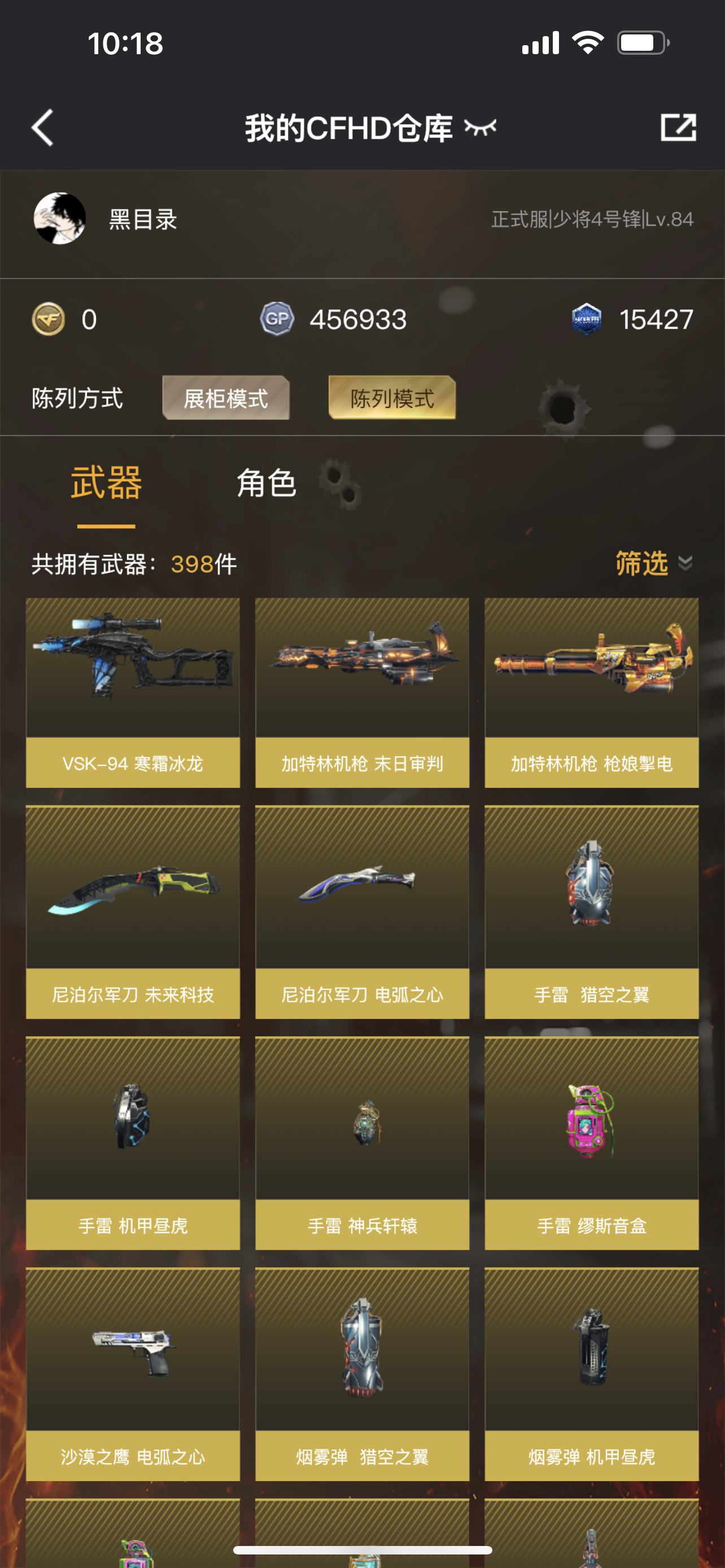Image resolution: width=725 pixels, height=1568 pixels.
Task: Switch to the 武器 tab
Action: (106, 483)
